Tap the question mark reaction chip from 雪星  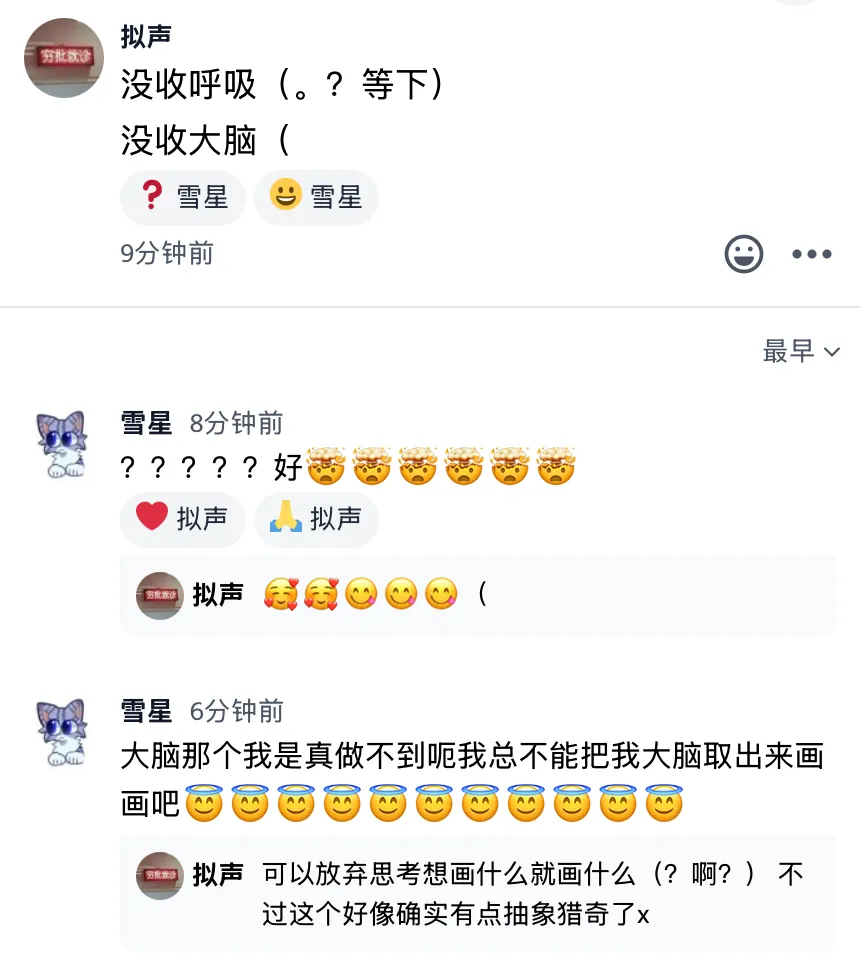(183, 197)
